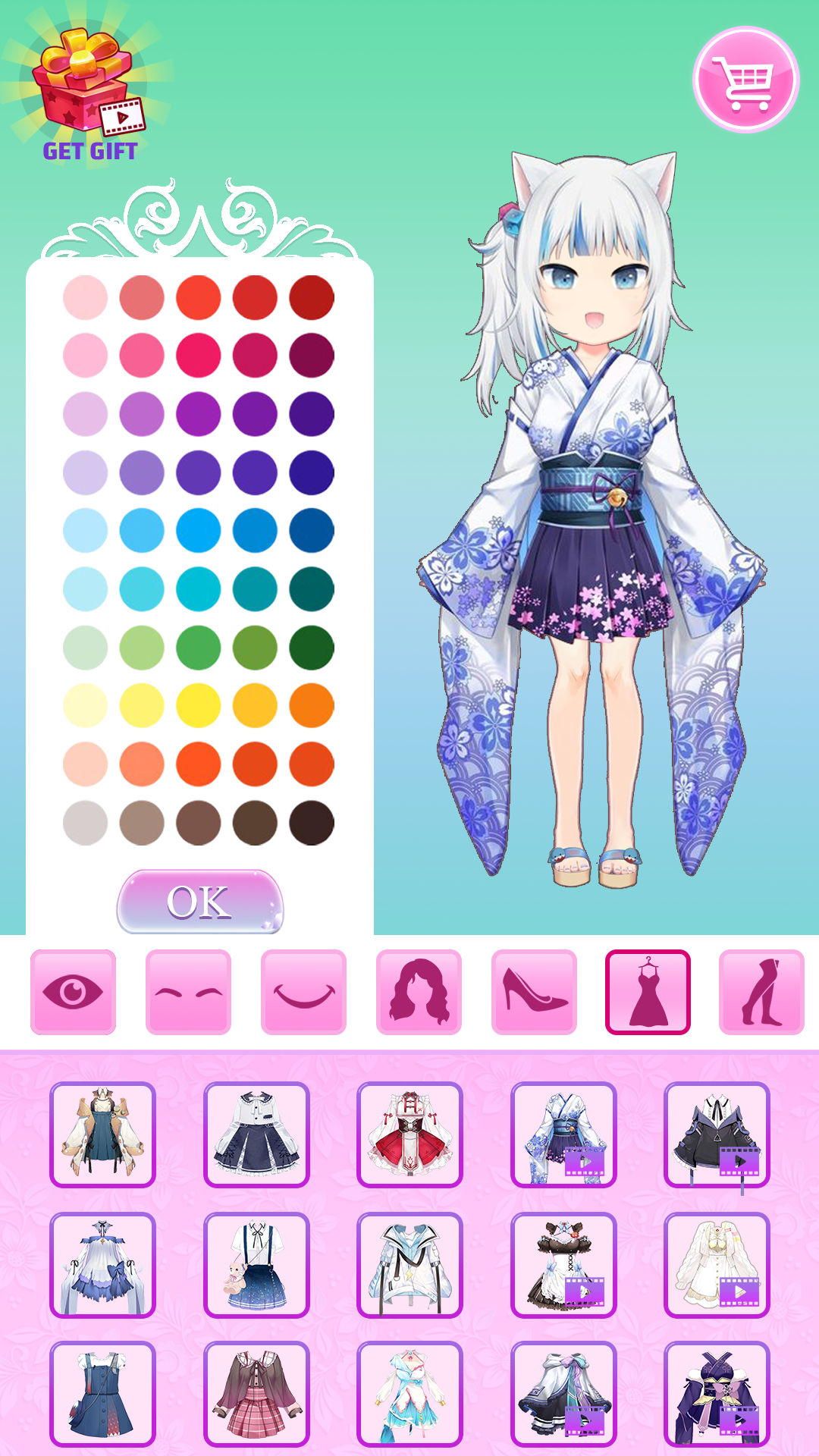
Task: Unlock the blue floral kimono outfit
Action: (563, 1134)
